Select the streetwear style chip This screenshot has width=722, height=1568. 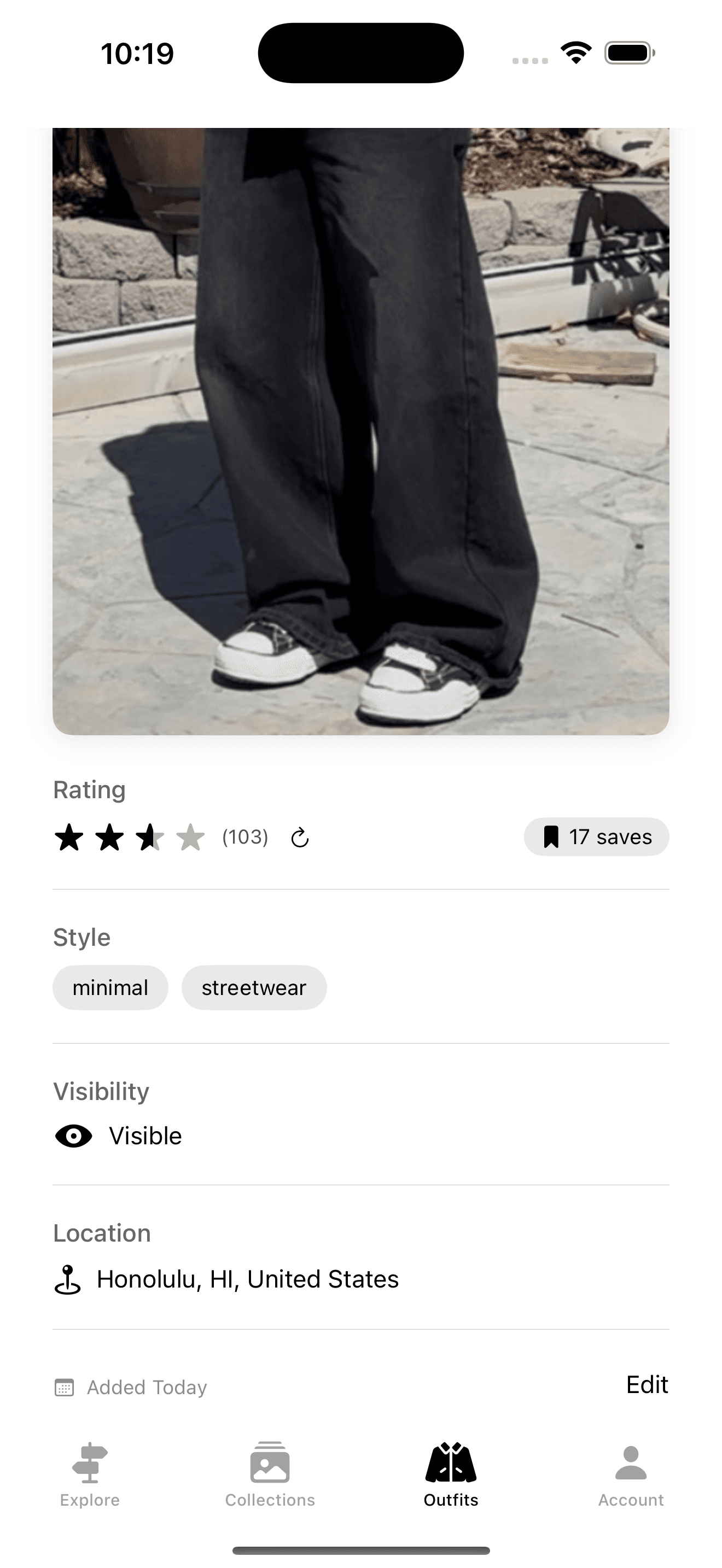pyautogui.click(x=254, y=987)
